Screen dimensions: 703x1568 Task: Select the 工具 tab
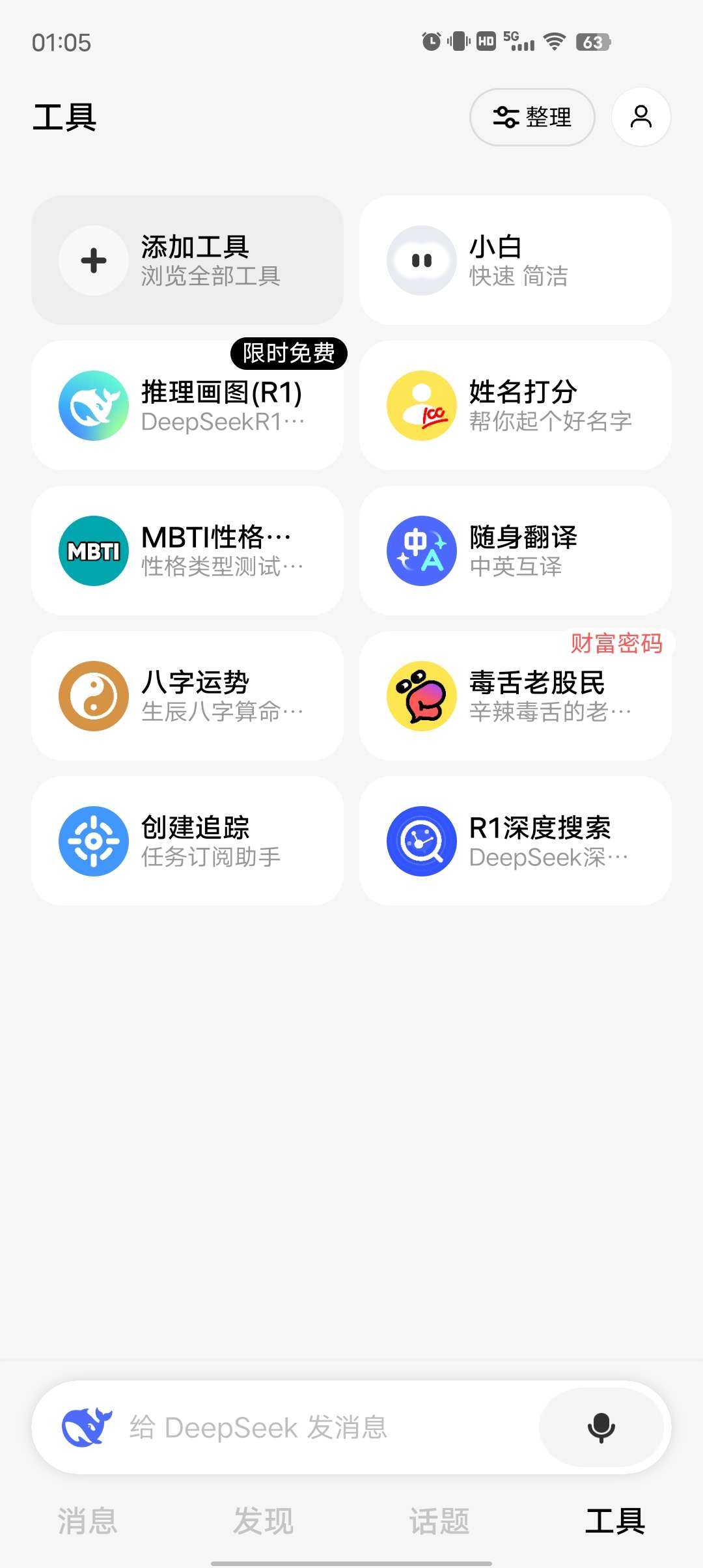point(615,1521)
